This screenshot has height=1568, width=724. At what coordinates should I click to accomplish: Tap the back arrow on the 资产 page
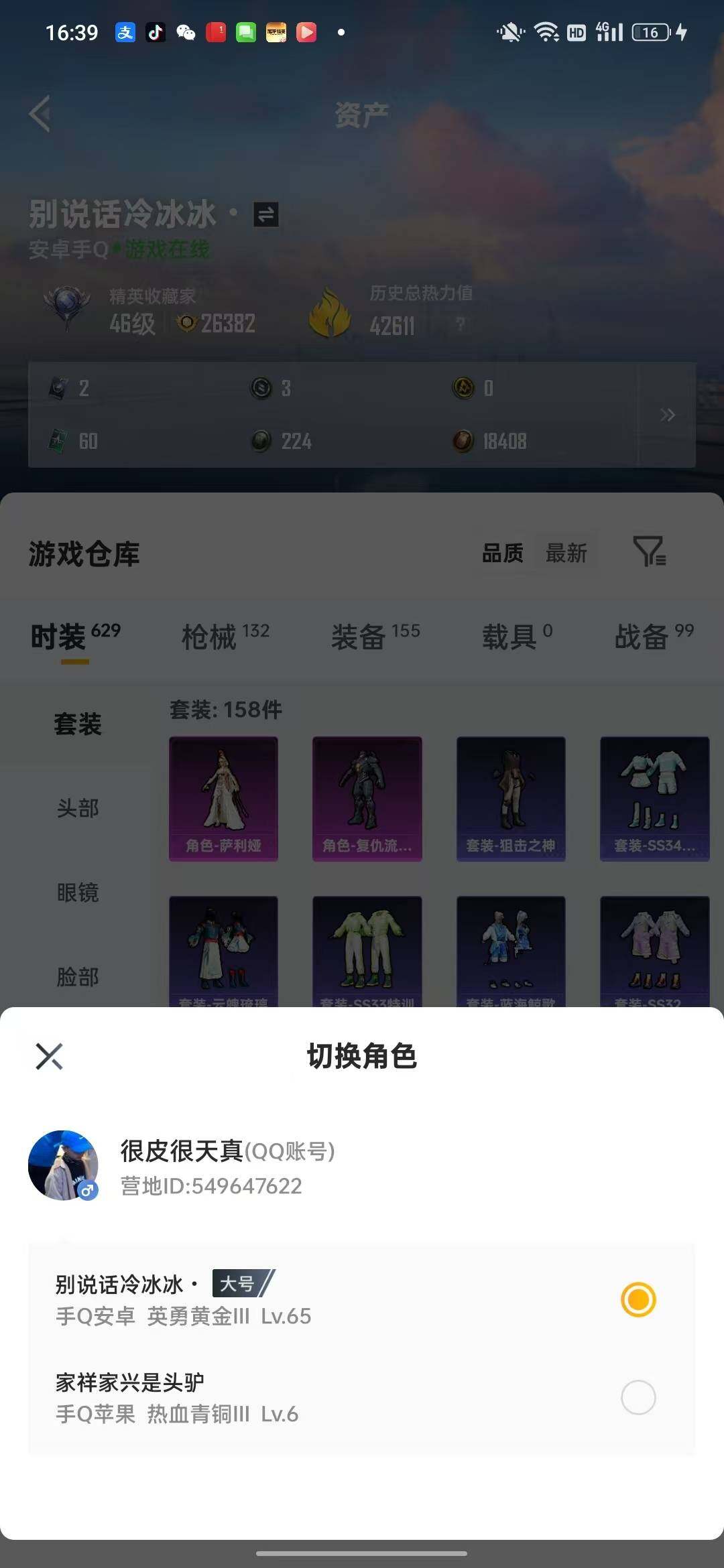coord(40,114)
